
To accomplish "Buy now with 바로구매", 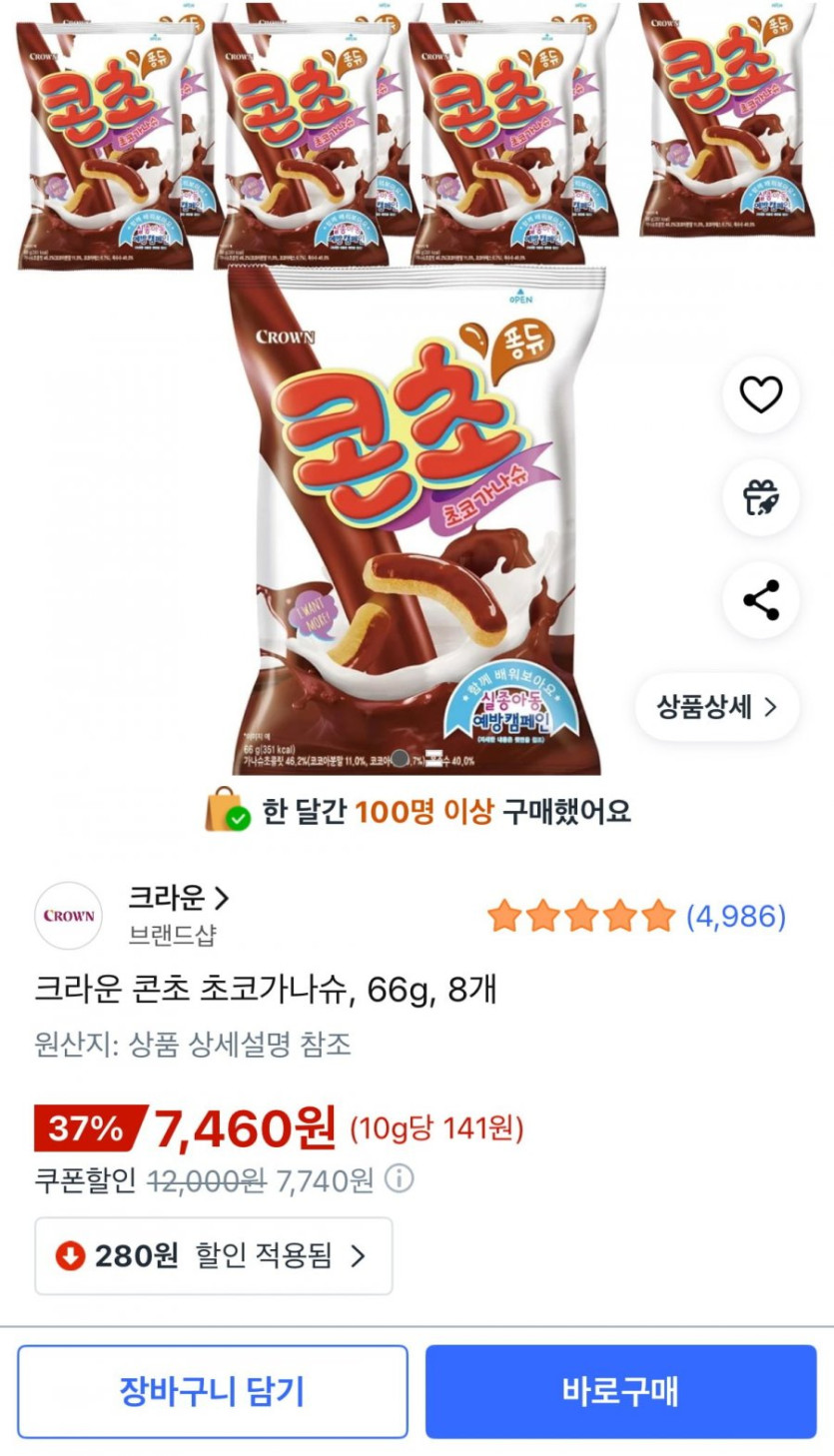I will (x=620, y=1391).
